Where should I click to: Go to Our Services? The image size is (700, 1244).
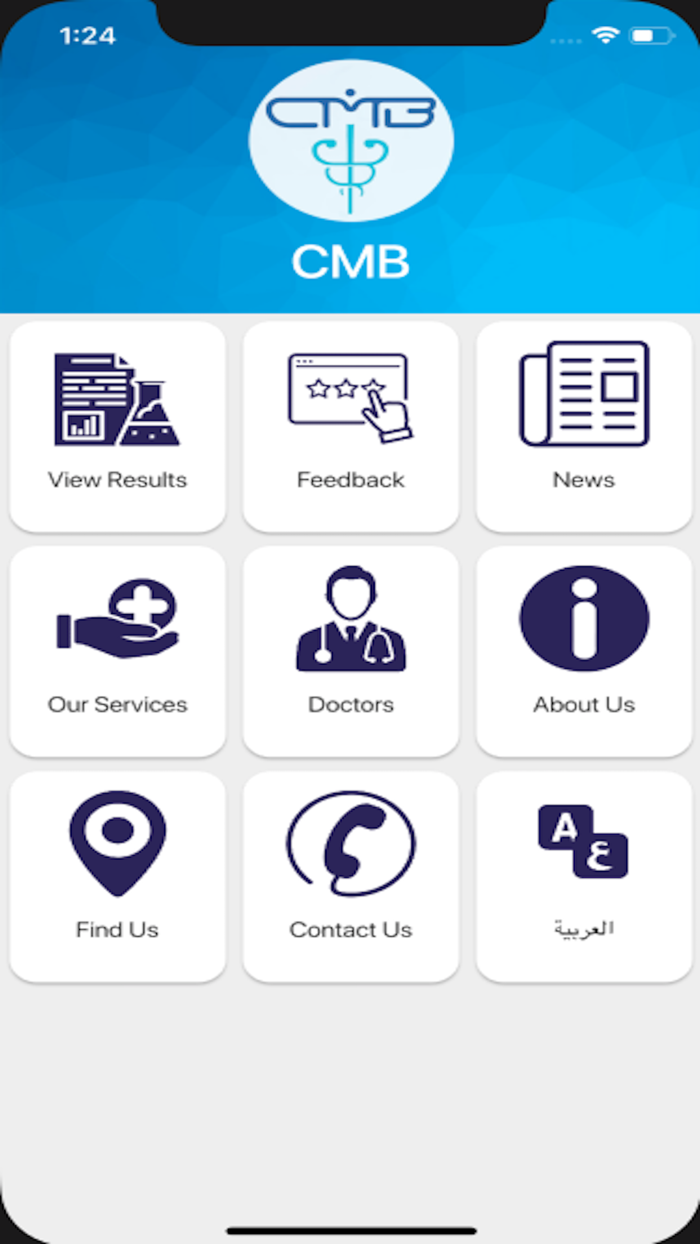118,652
